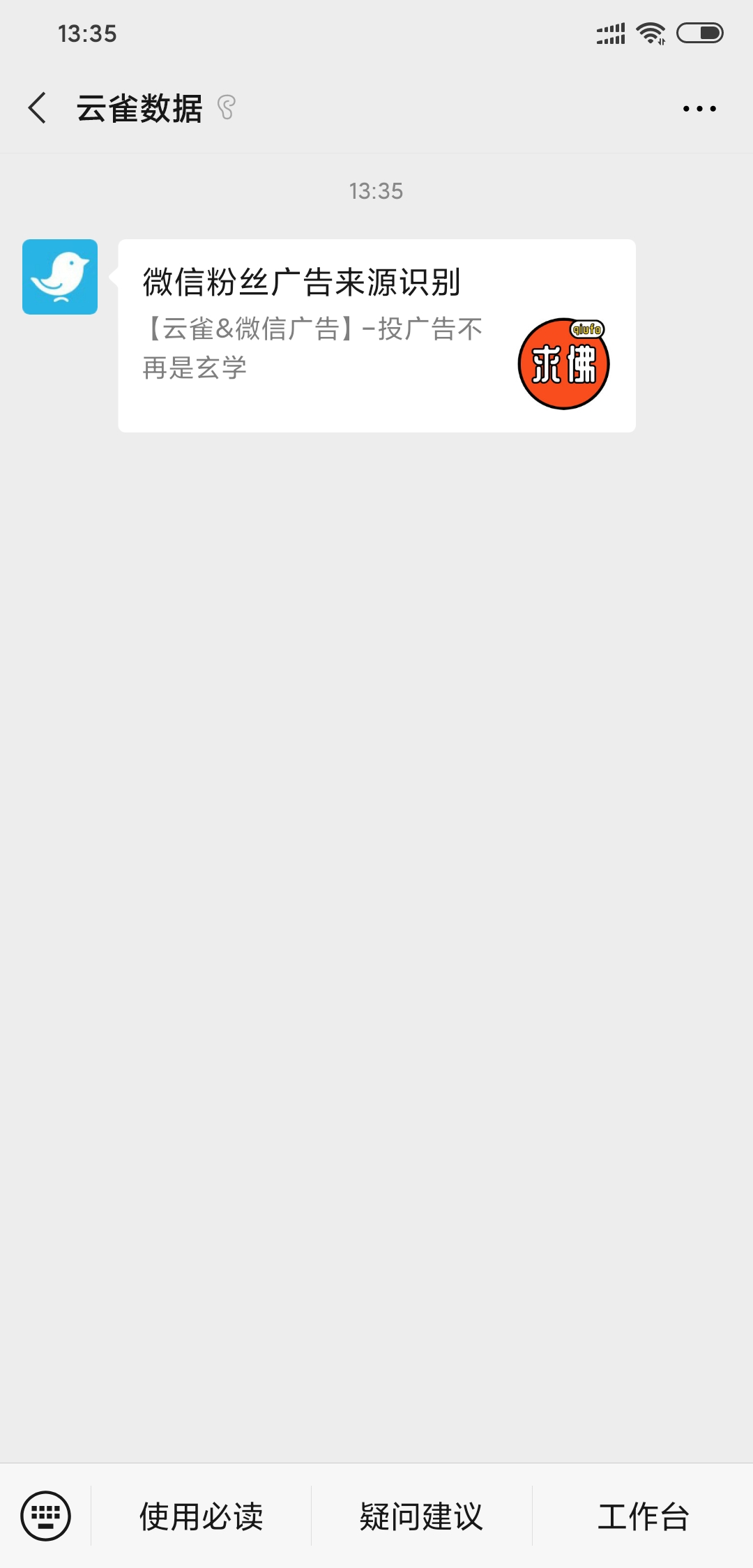Open the 使用必读 menu
The width and height of the screenshot is (753, 1568).
(x=201, y=1516)
